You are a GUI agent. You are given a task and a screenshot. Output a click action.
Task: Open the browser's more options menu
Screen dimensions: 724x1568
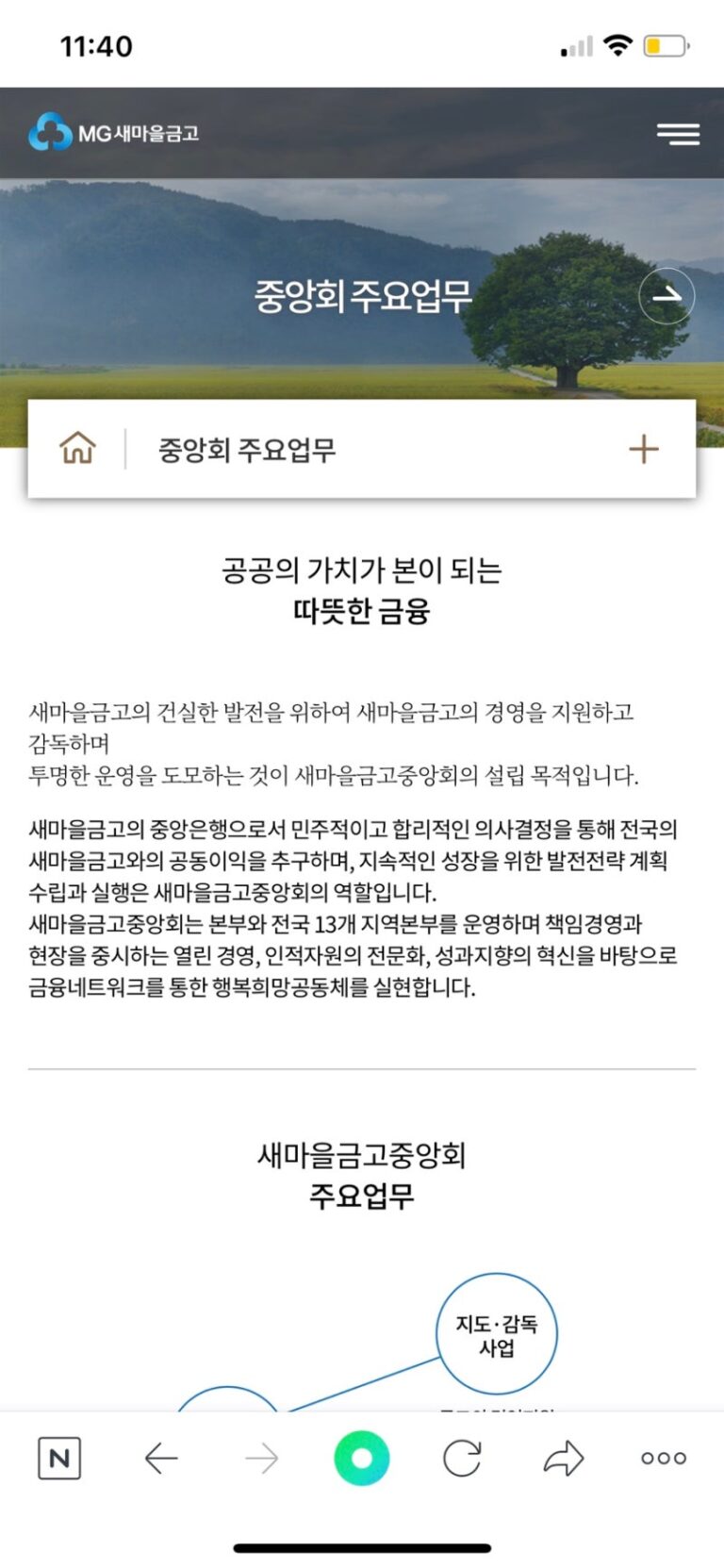664,1458
